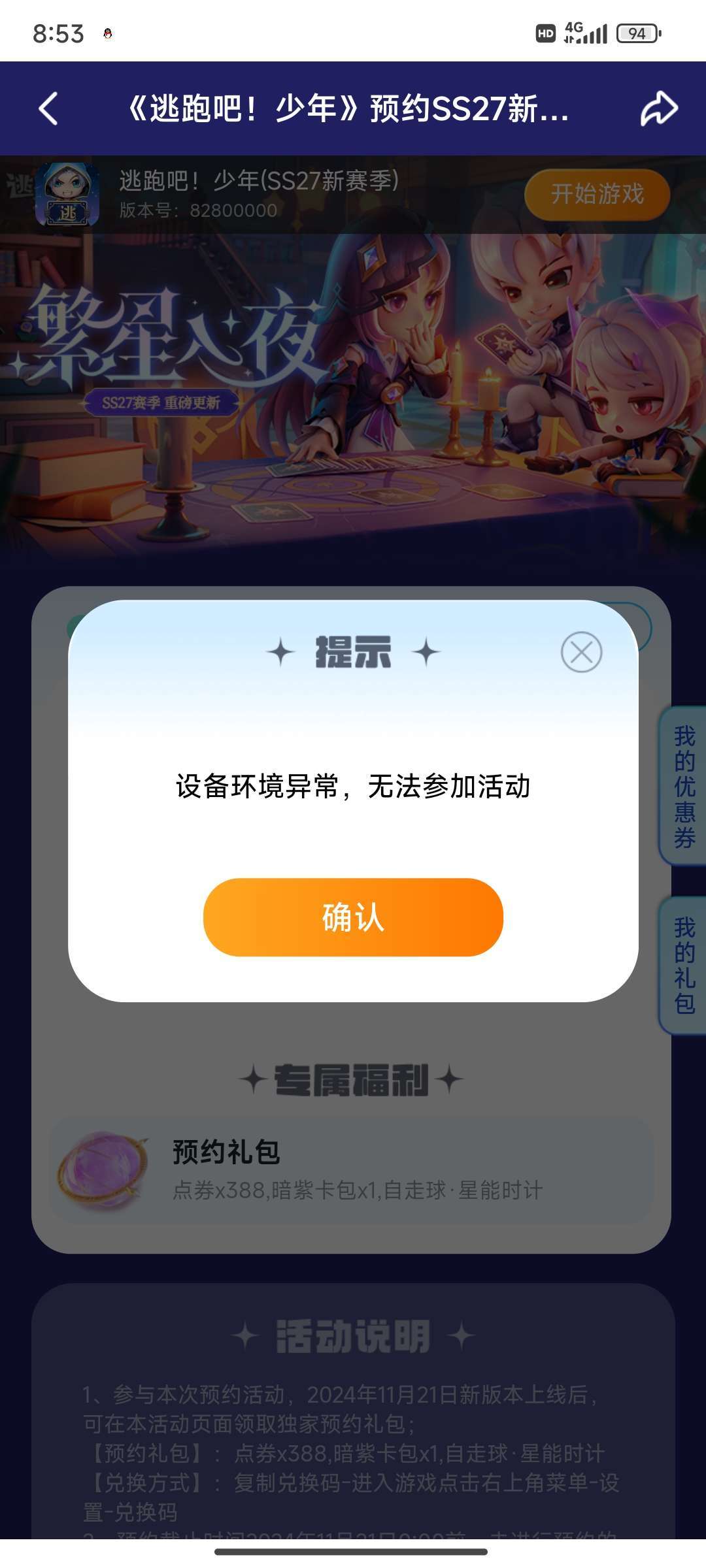Share this event page
The width and height of the screenshot is (706, 1568).
click(658, 108)
